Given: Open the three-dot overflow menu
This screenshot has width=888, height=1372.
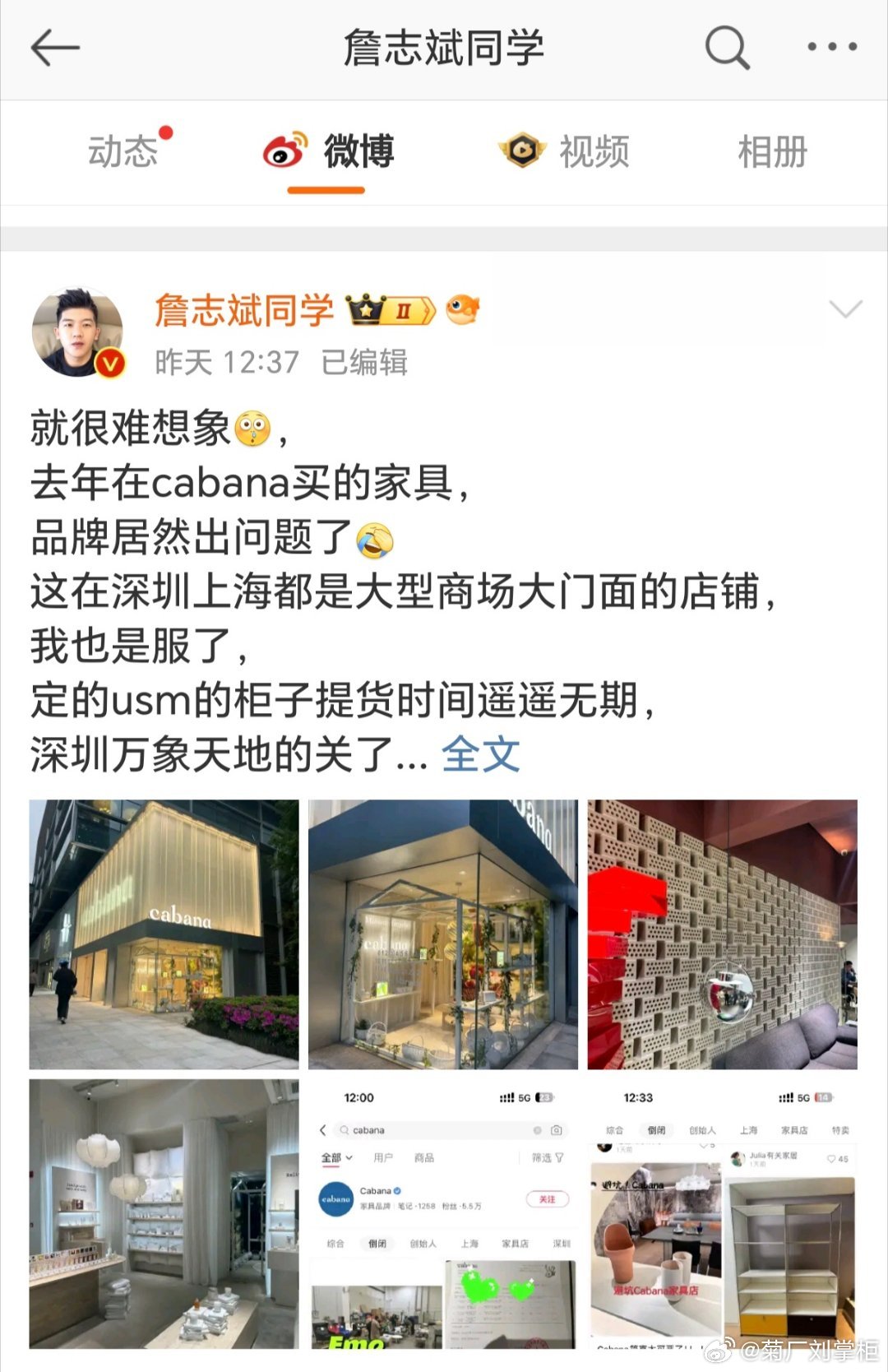Looking at the screenshot, I should click(832, 48).
